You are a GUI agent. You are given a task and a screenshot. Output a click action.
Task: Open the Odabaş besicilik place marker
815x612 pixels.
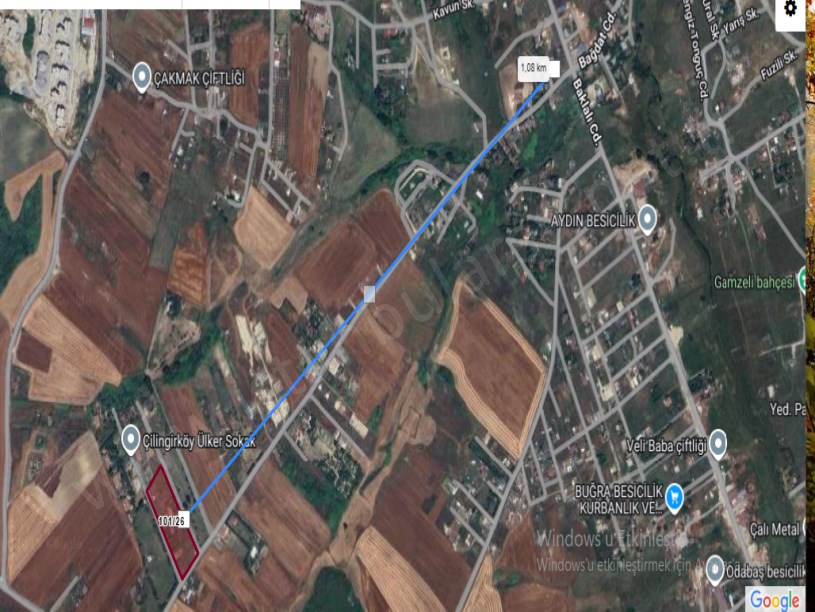click(715, 570)
